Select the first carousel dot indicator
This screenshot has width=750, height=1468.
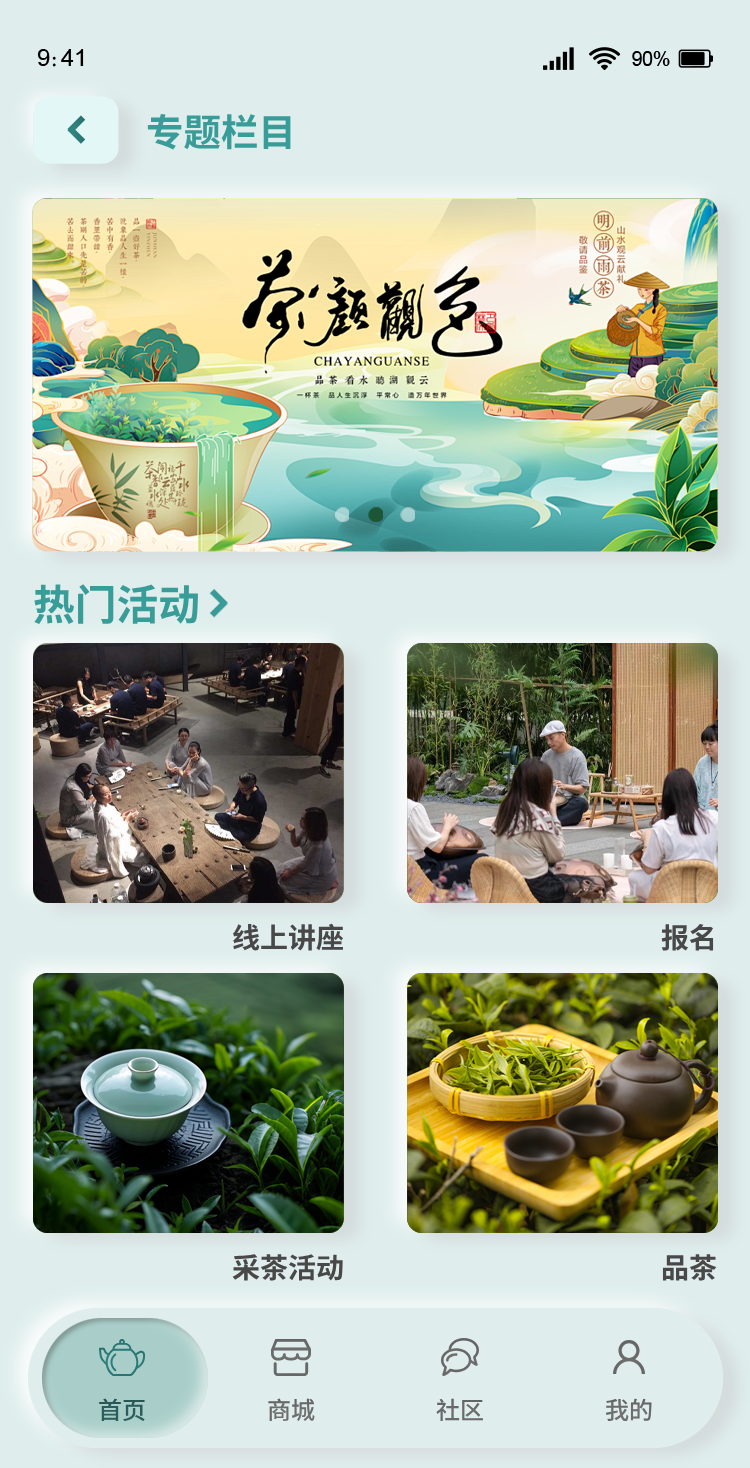pyautogui.click(x=343, y=514)
